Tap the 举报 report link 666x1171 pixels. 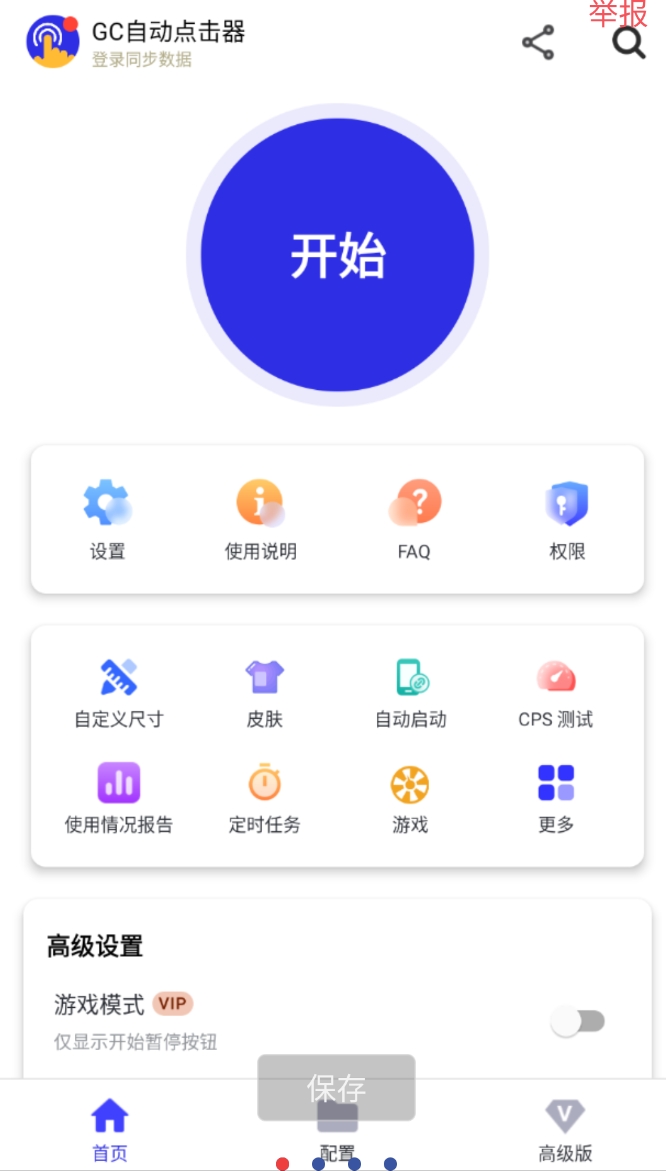coord(618,13)
